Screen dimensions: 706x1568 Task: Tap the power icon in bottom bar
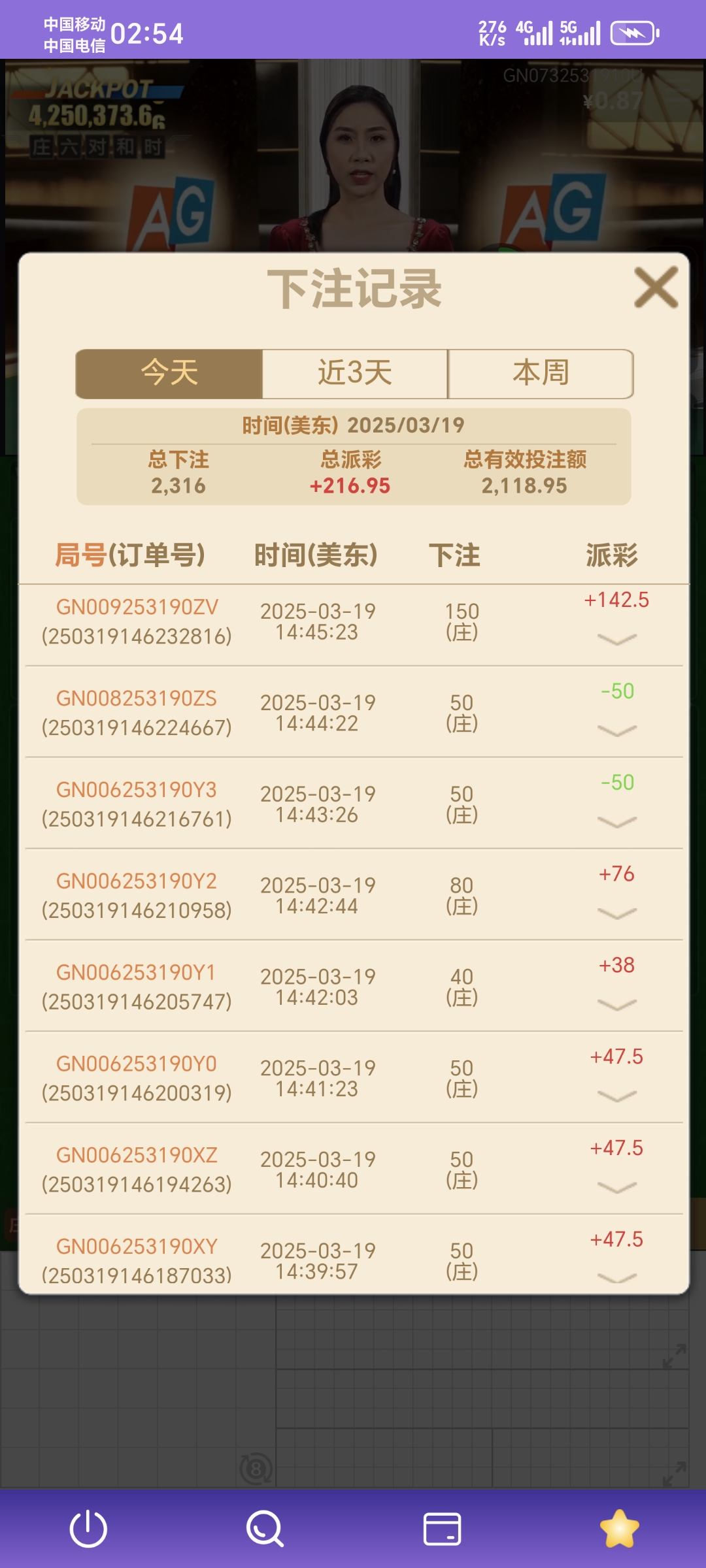point(88,1529)
